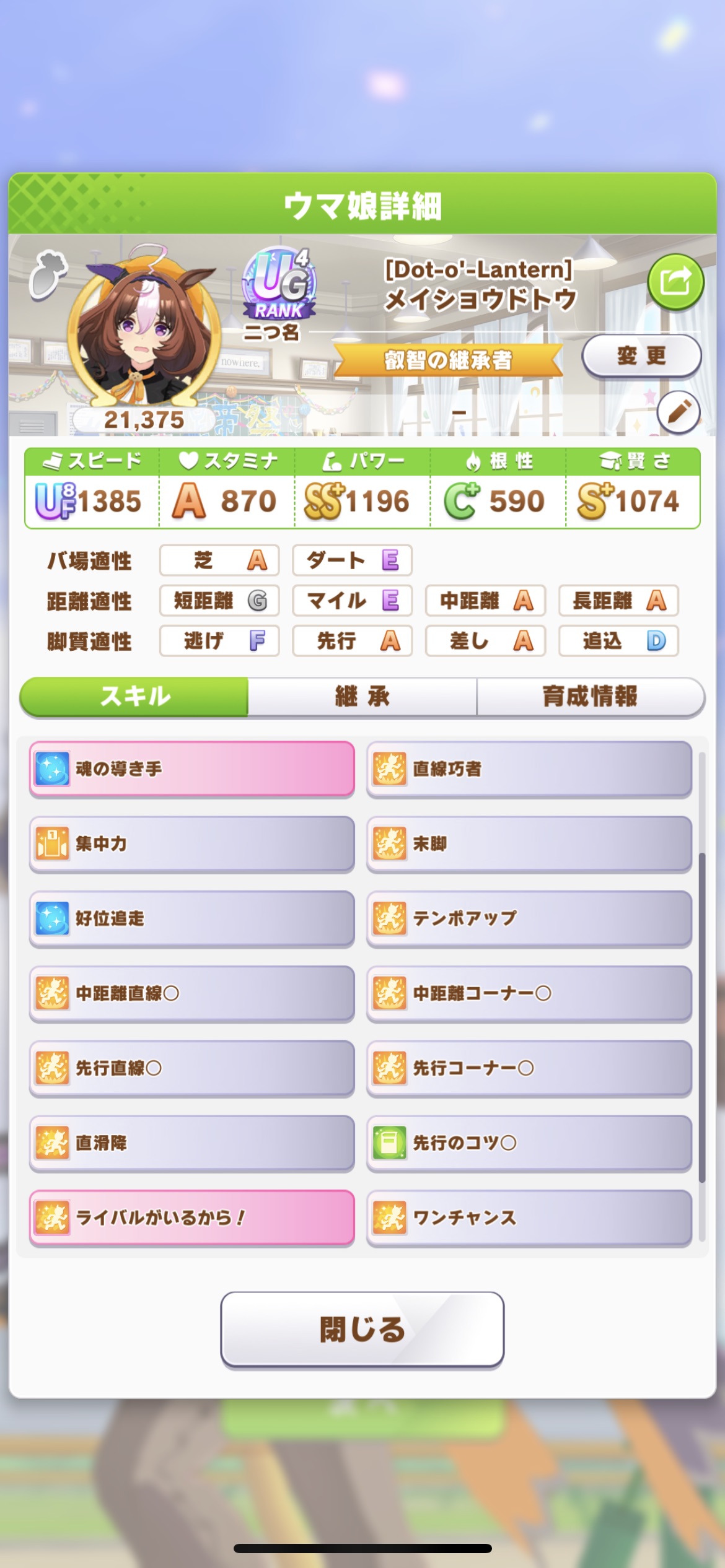
Task: Tap the green share icon
Action: [x=675, y=282]
